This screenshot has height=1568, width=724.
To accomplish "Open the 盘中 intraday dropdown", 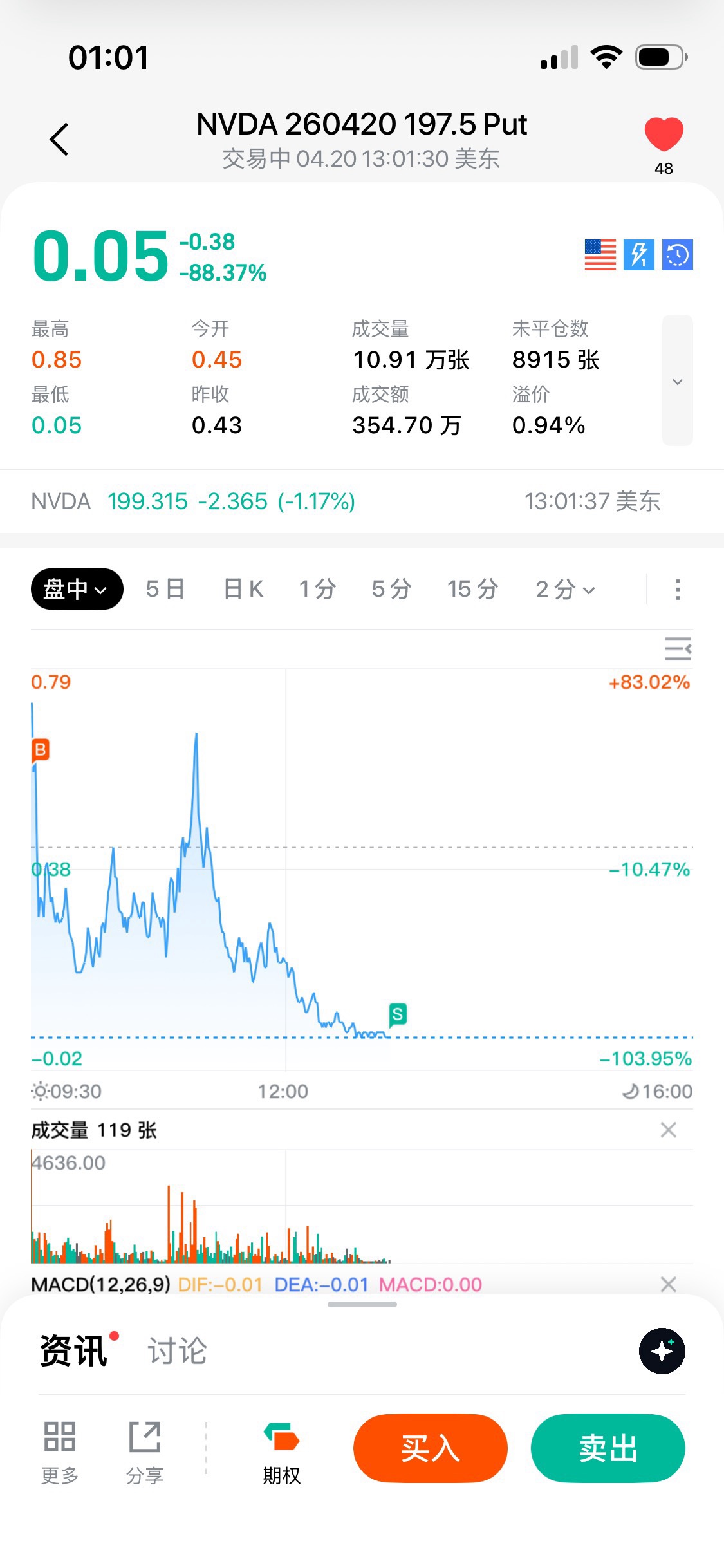I will click(x=77, y=589).
